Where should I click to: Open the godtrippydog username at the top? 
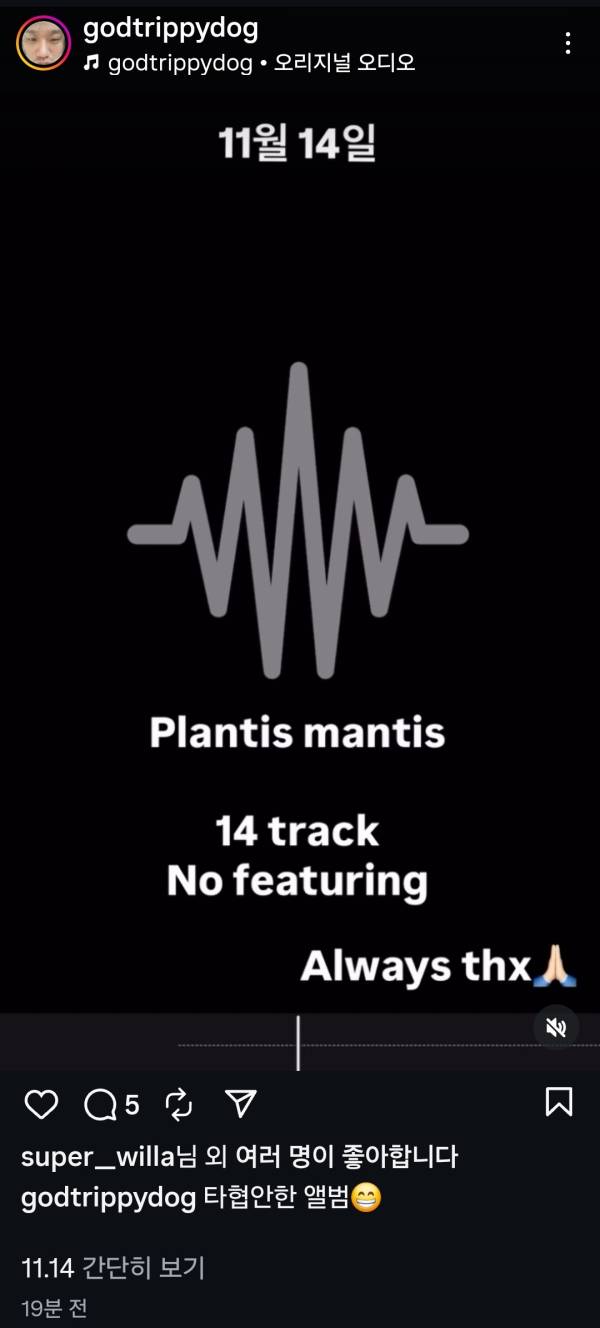[x=170, y=29]
